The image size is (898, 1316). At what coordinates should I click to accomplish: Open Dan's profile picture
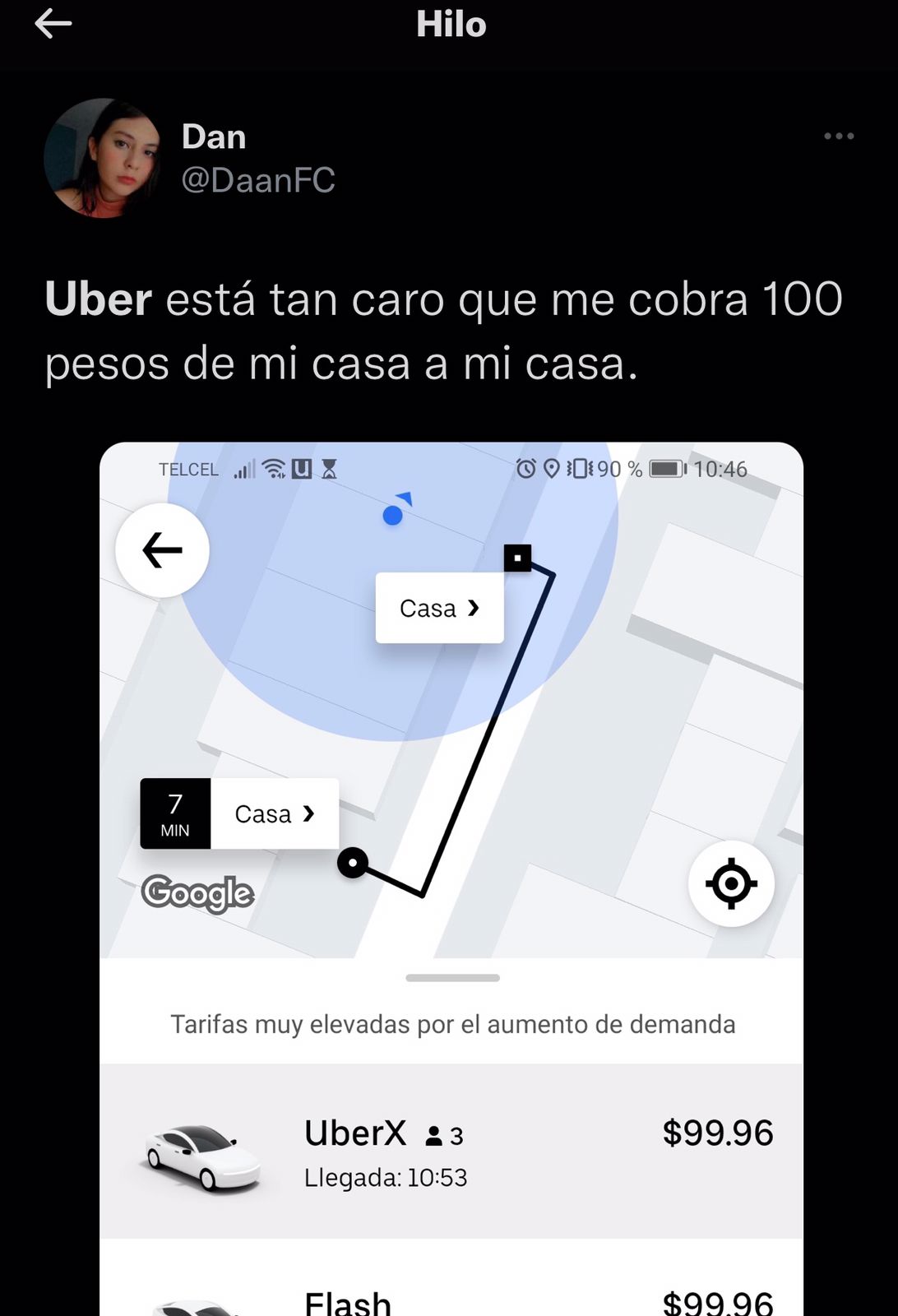(x=103, y=158)
